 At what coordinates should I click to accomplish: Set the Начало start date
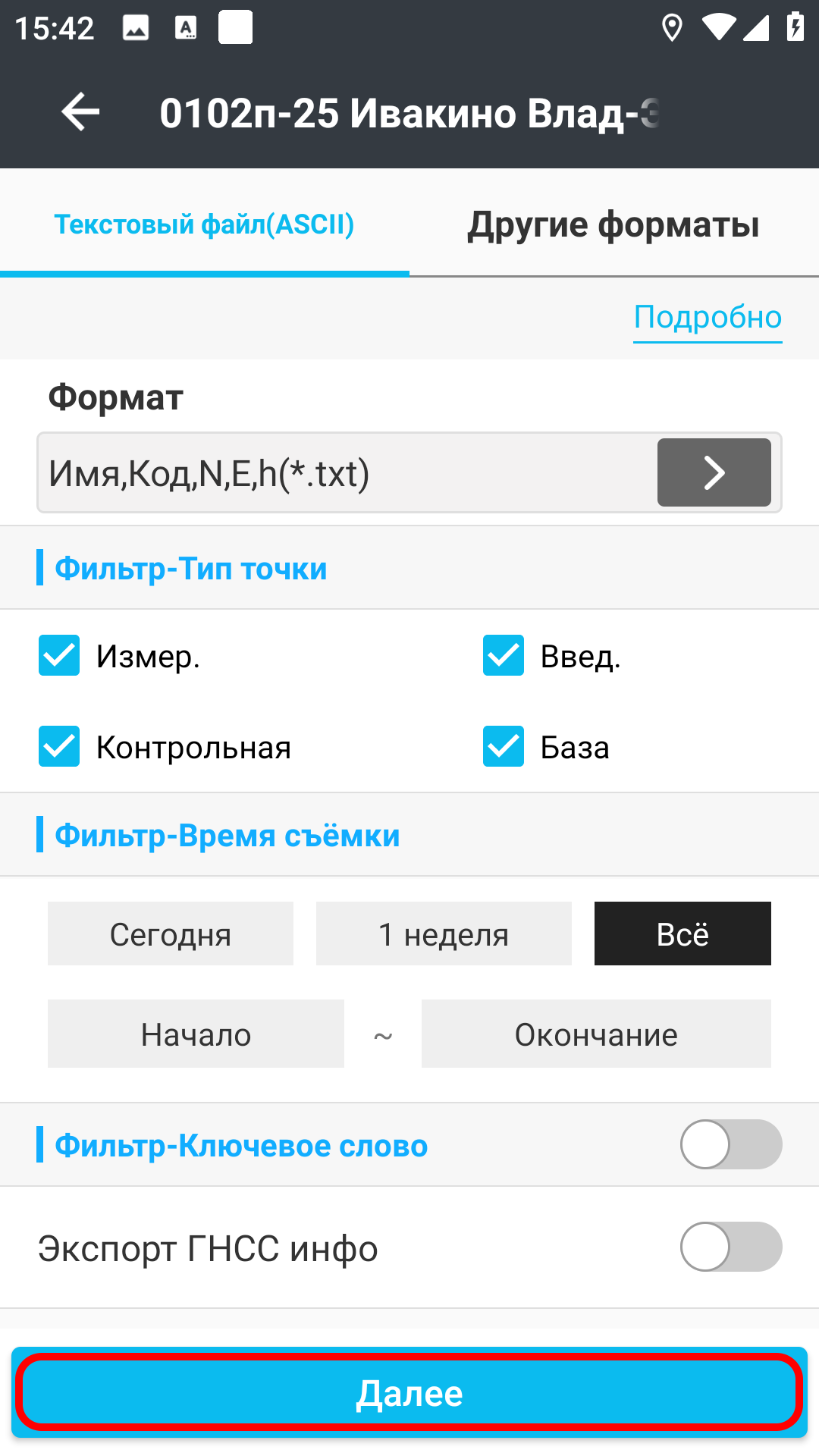pos(196,1034)
